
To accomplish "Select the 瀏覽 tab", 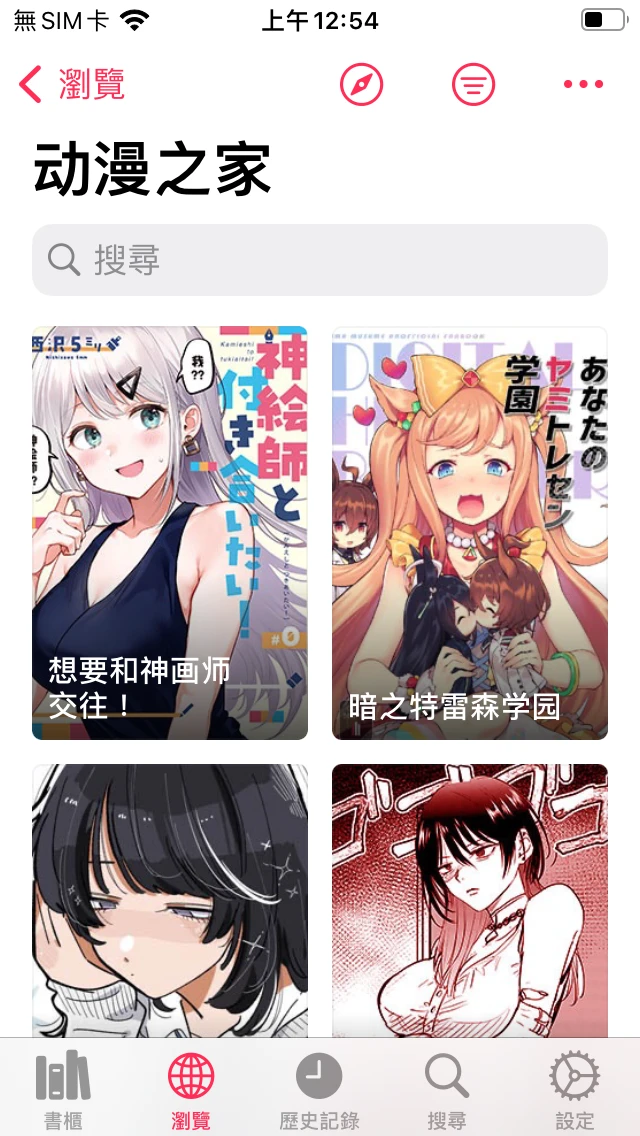I will click(191, 1090).
